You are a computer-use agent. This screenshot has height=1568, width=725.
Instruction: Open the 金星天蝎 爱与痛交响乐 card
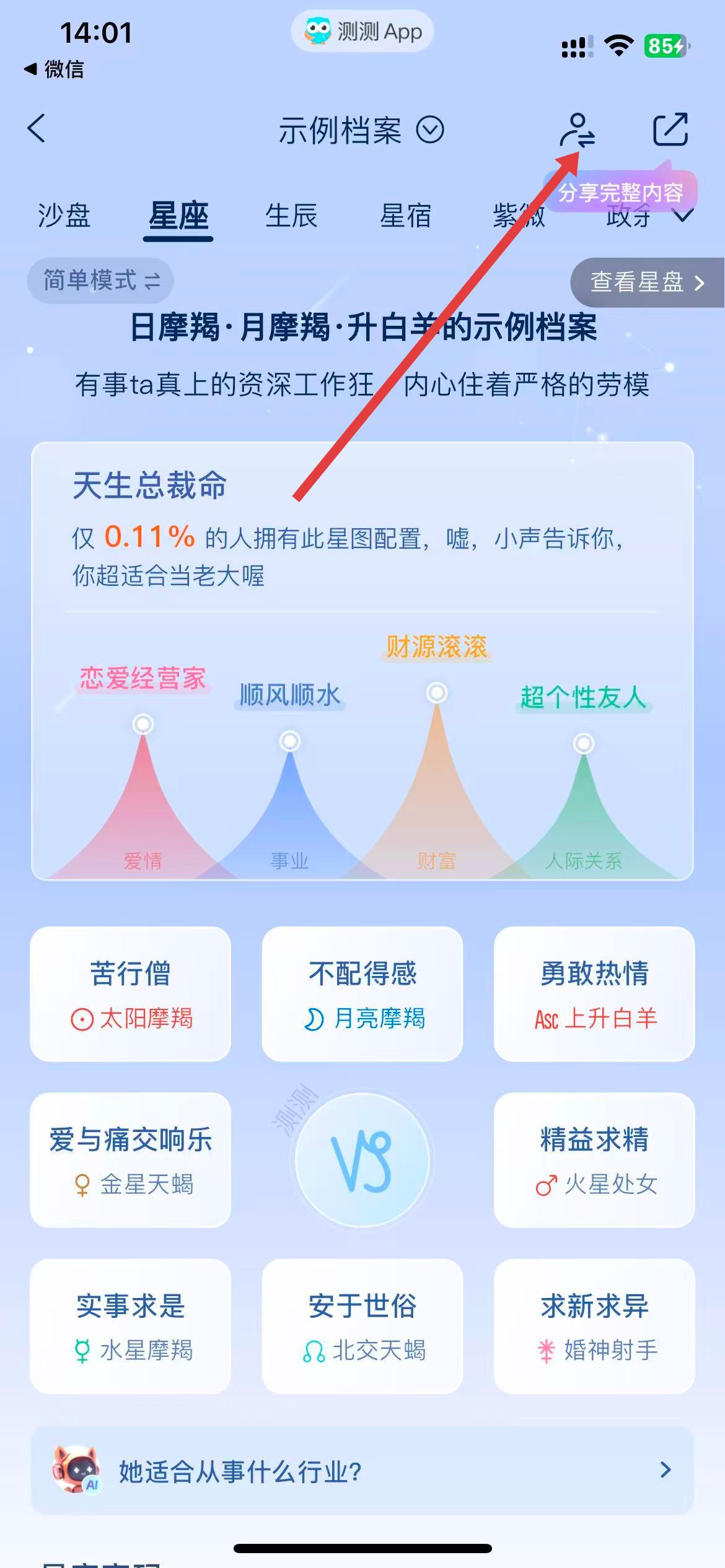tap(131, 1159)
